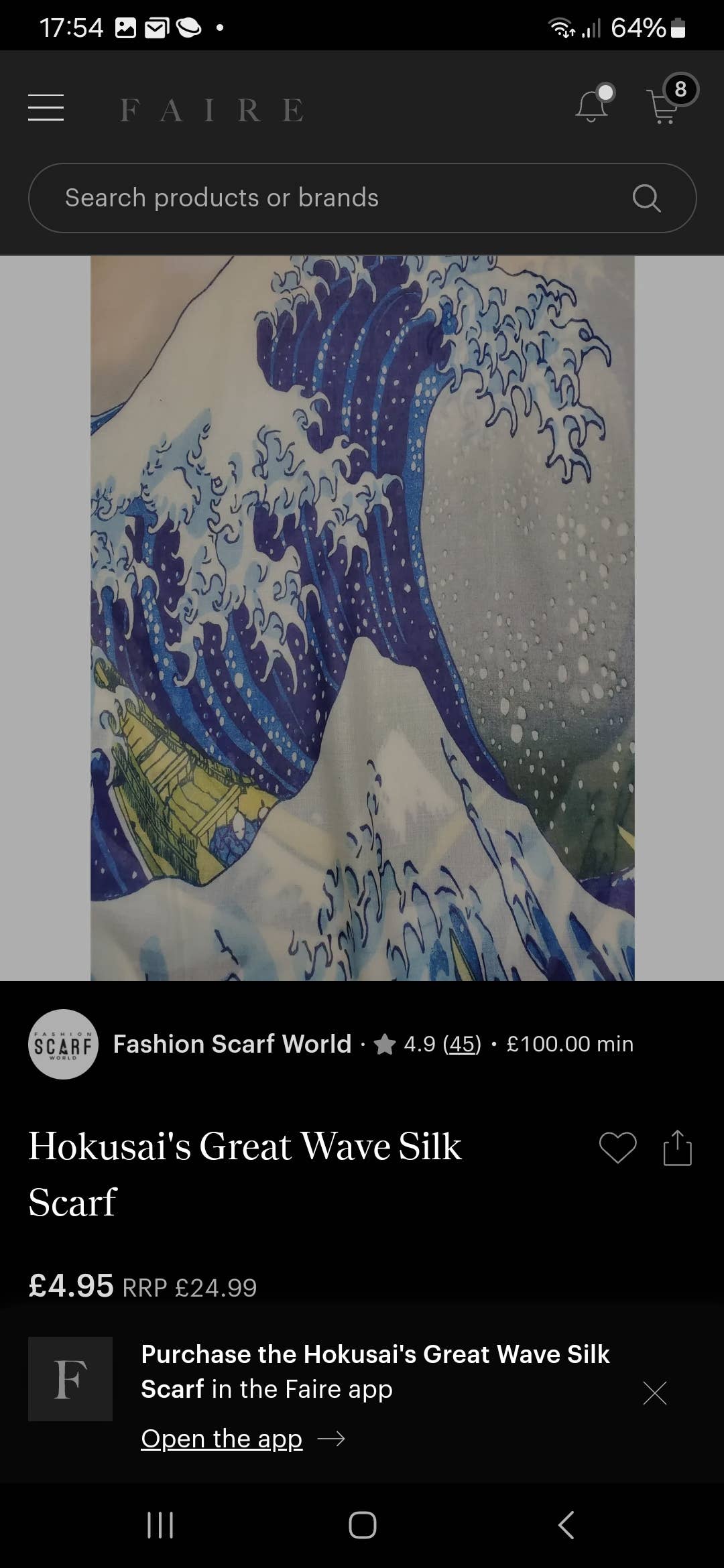Open the shopping cart
The image size is (724, 1568).
665,106
